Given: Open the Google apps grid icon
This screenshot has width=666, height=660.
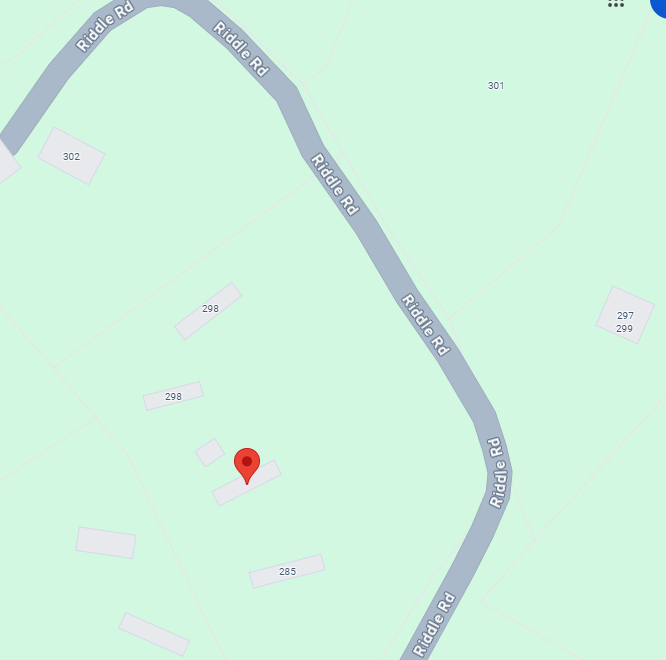Looking at the screenshot, I should (616, 4).
